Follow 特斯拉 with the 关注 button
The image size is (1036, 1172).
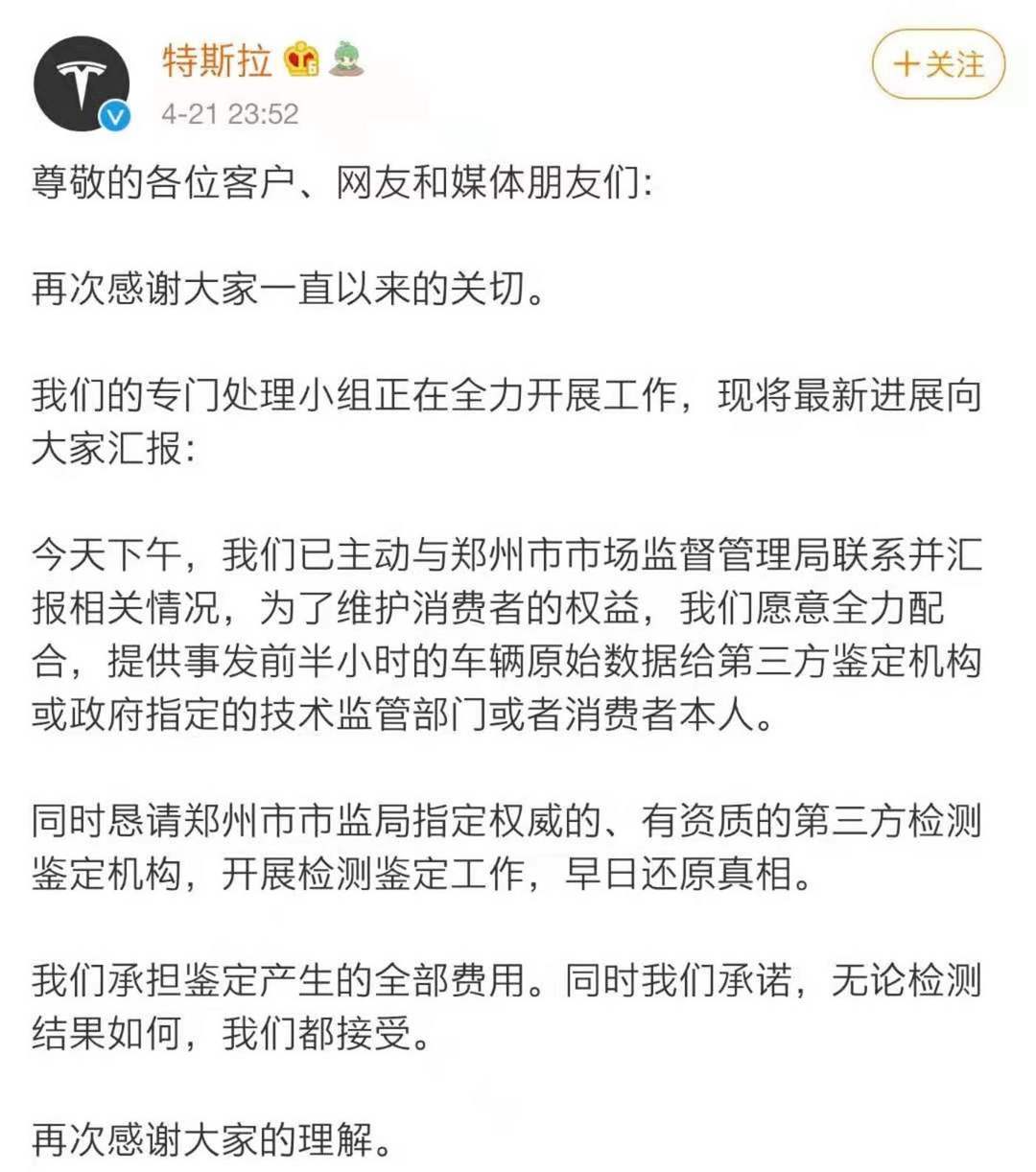click(937, 64)
